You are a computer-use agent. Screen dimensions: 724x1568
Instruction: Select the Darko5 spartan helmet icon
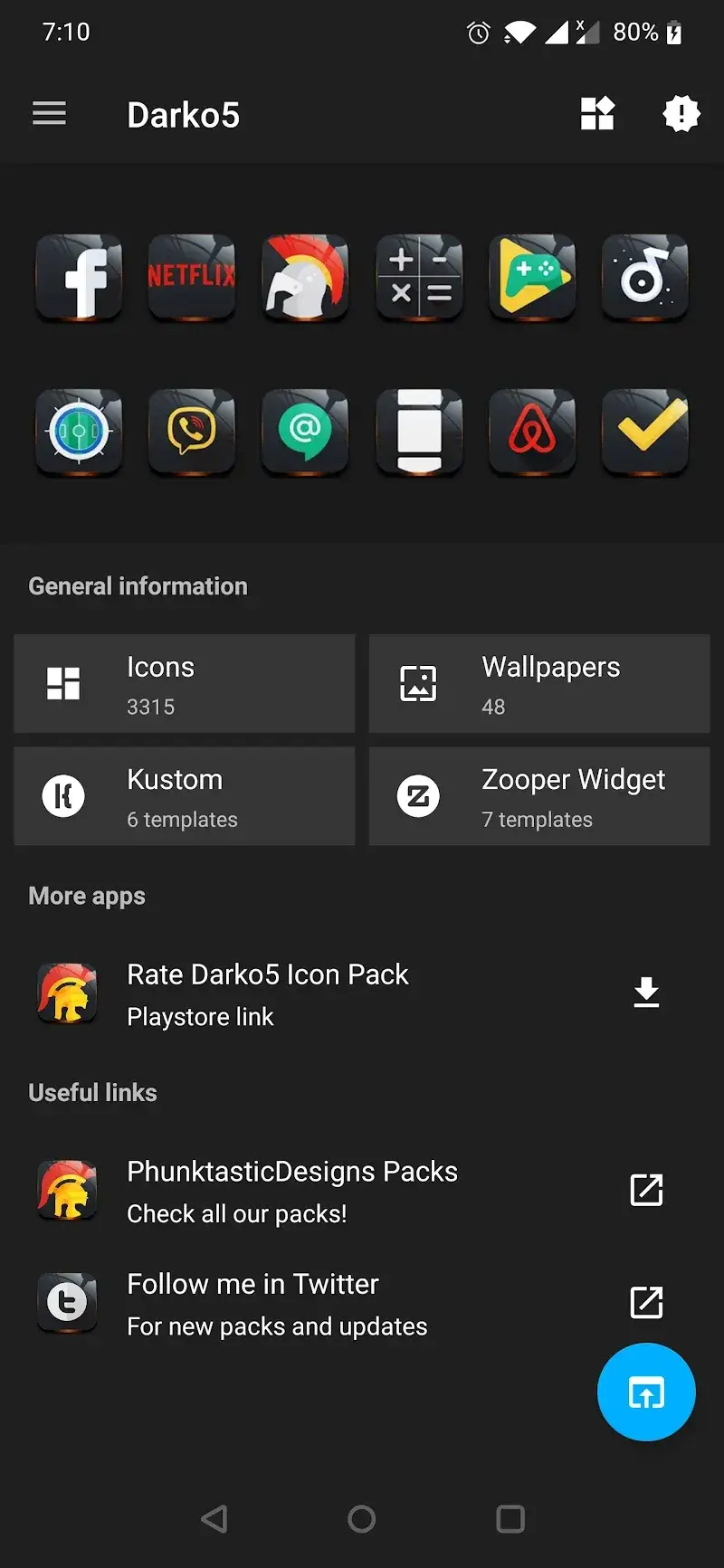pyautogui.click(x=305, y=278)
